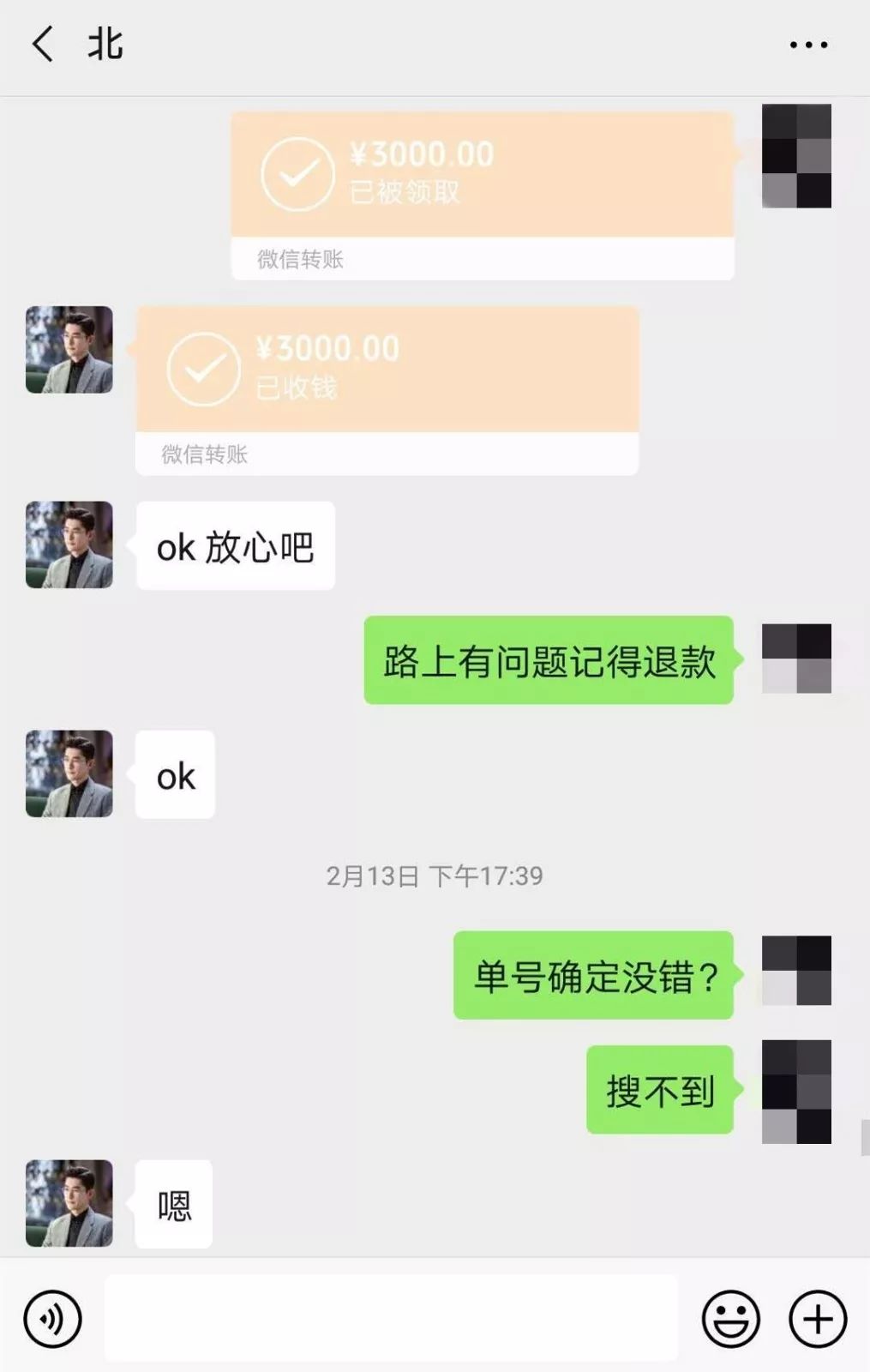Switch to voice message input
Screen dimensions: 870x1372
(53, 1319)
